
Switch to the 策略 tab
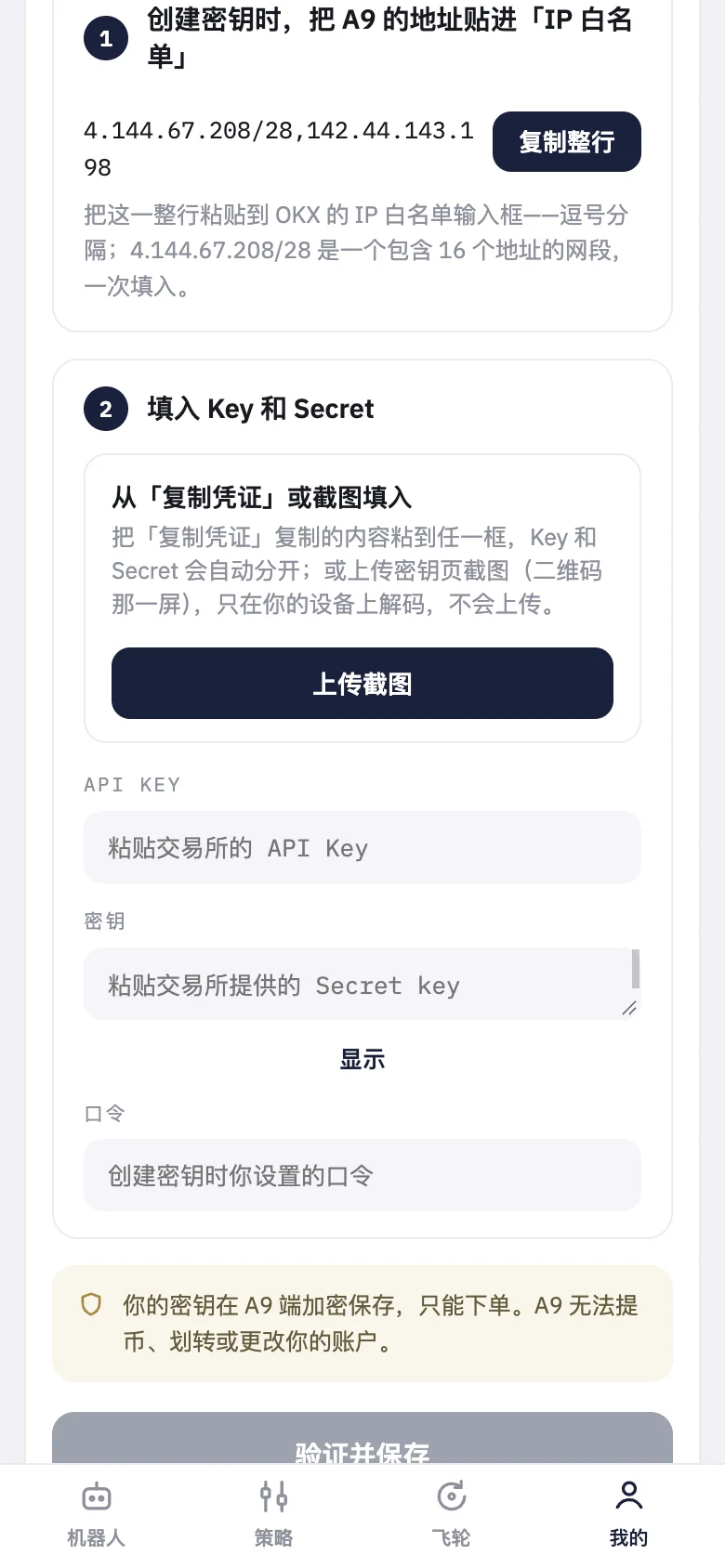(x=273, y=1514)
